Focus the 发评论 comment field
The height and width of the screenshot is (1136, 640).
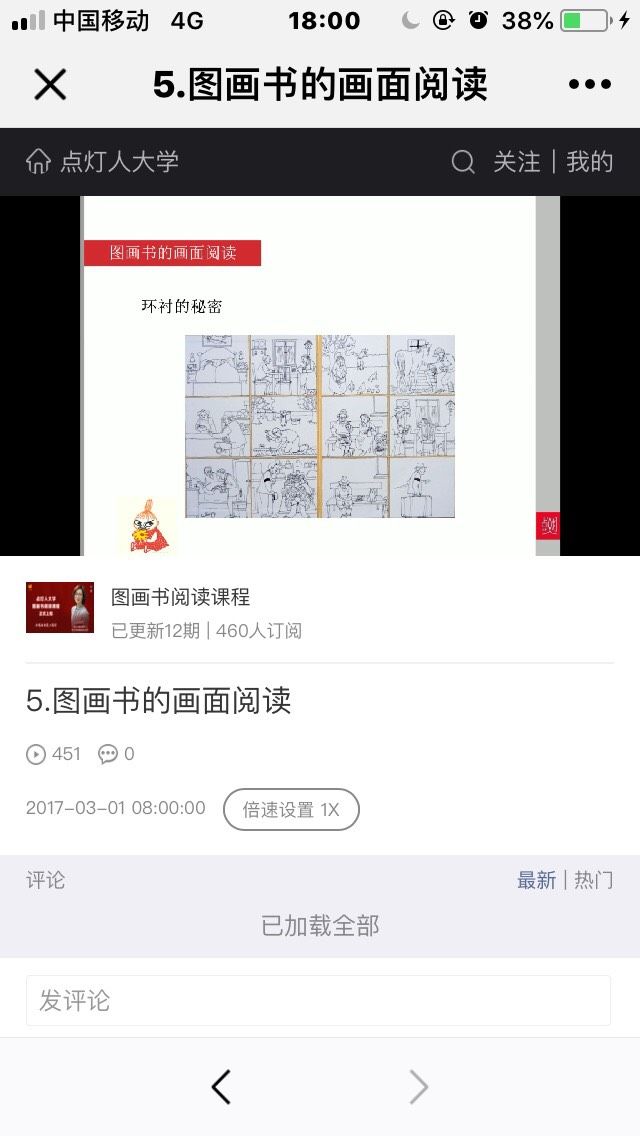[x=318, y=1001]
